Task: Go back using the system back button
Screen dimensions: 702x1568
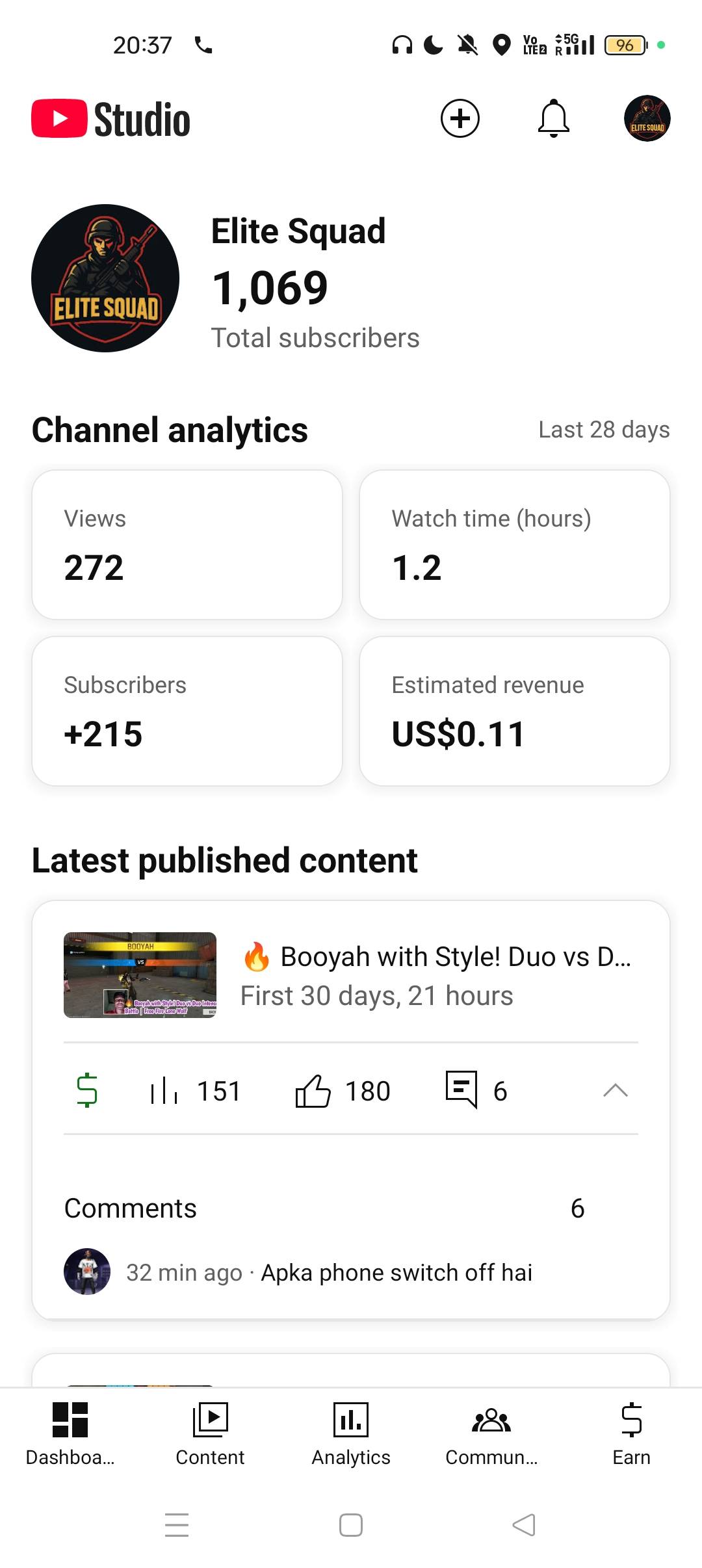Action: click(x=524, y=1524)
